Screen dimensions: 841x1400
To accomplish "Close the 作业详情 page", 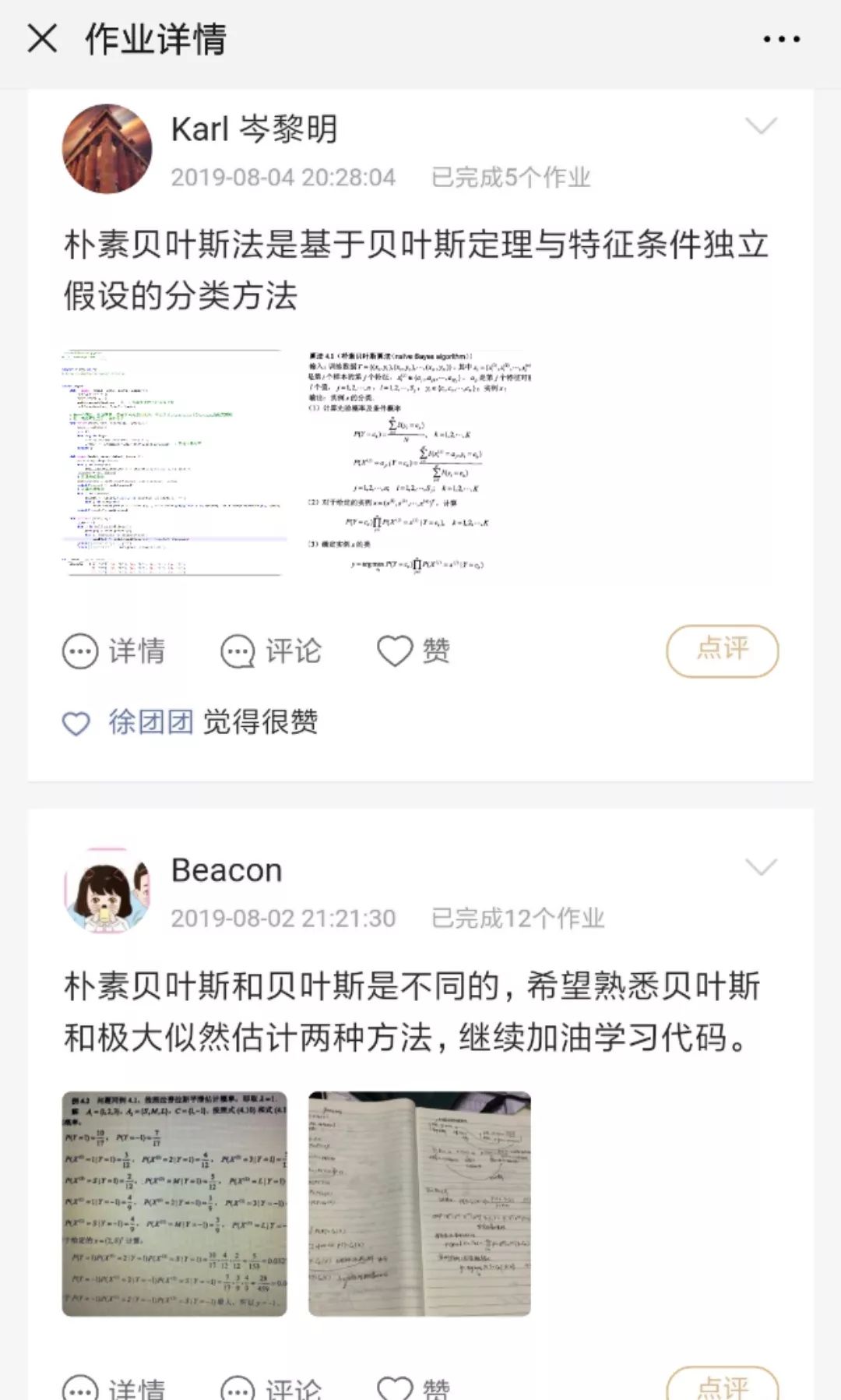I will coord(42,38).
